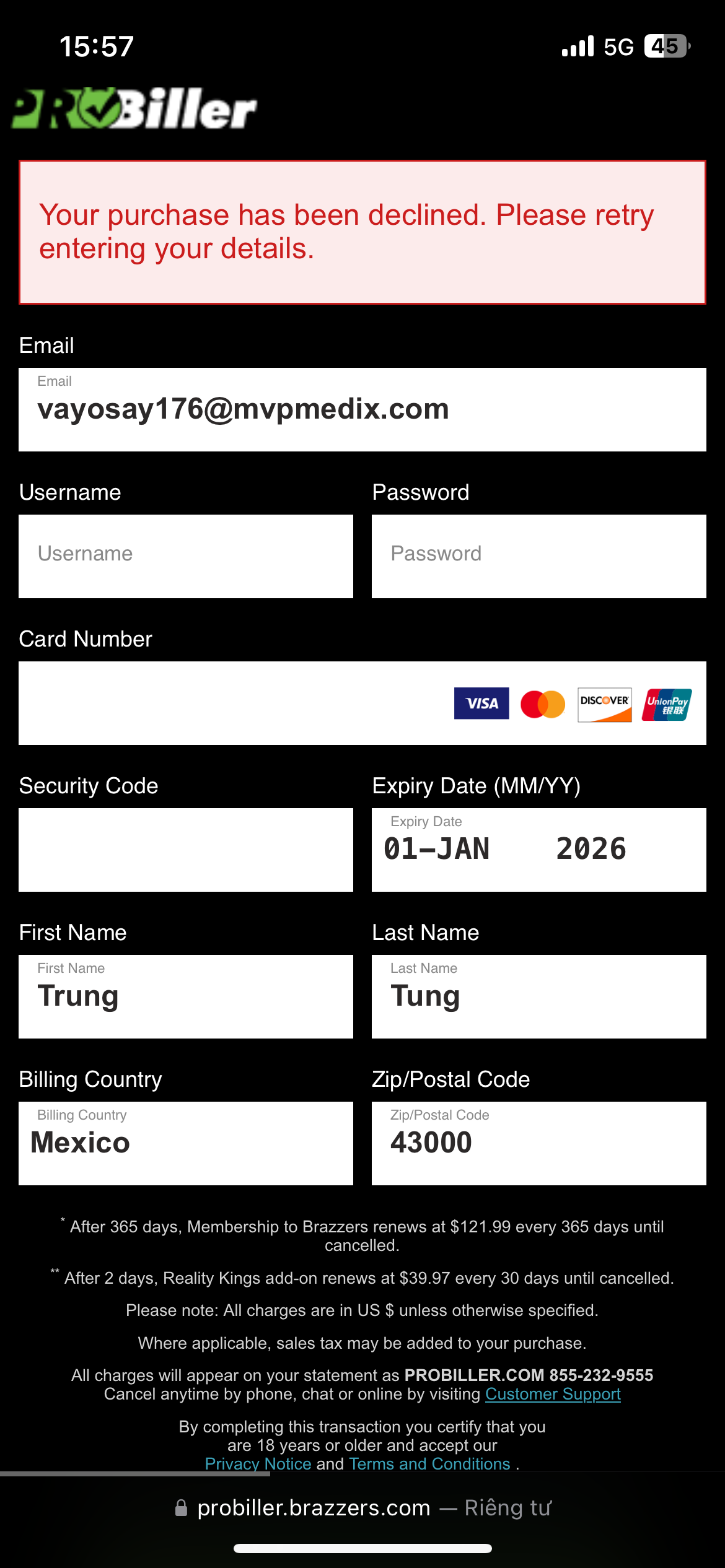View the Terms and Conditions link
Screen dimensions: 725x1568
point(429,1464)
